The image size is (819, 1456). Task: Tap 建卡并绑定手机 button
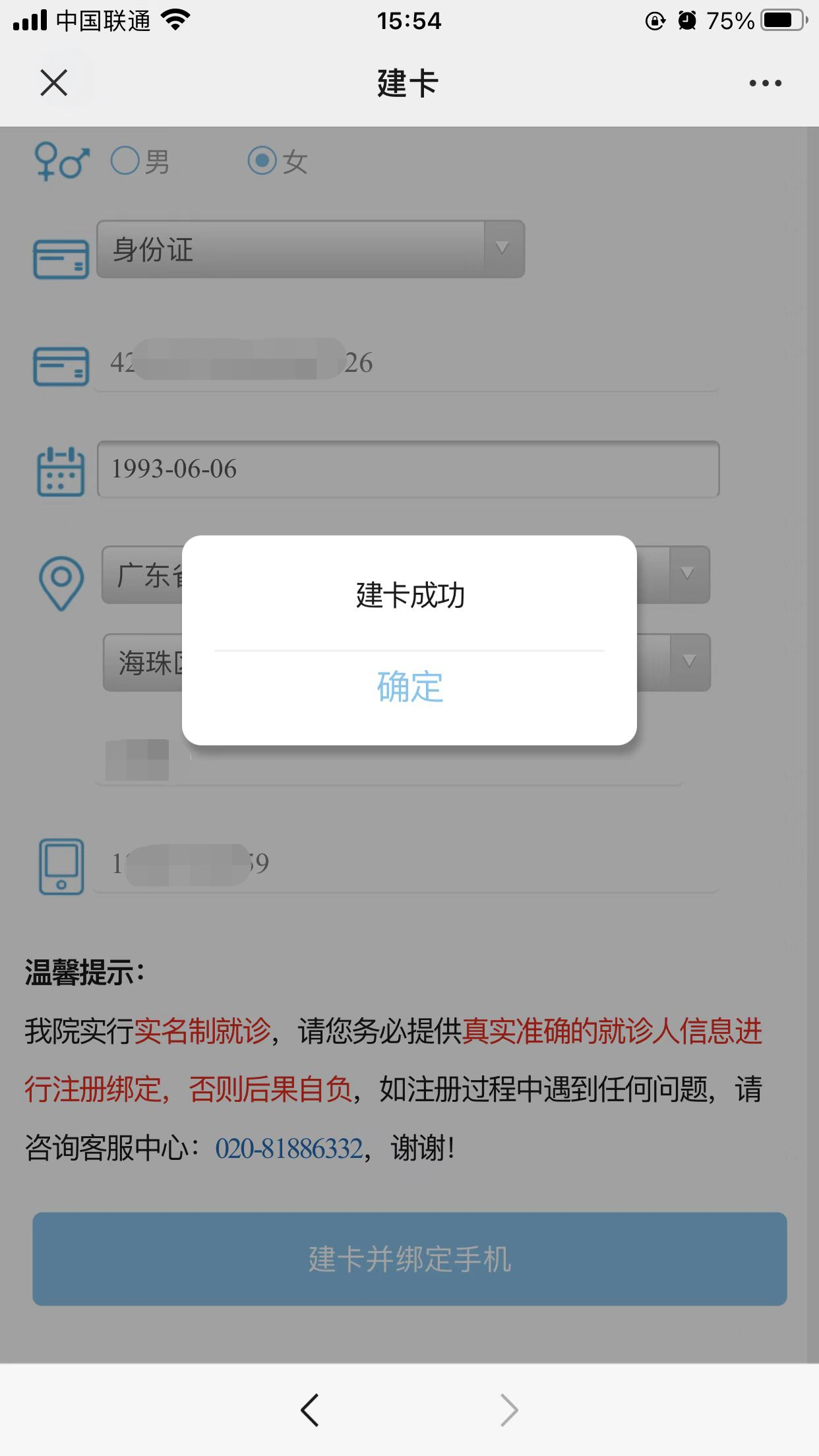(409, 1259)
